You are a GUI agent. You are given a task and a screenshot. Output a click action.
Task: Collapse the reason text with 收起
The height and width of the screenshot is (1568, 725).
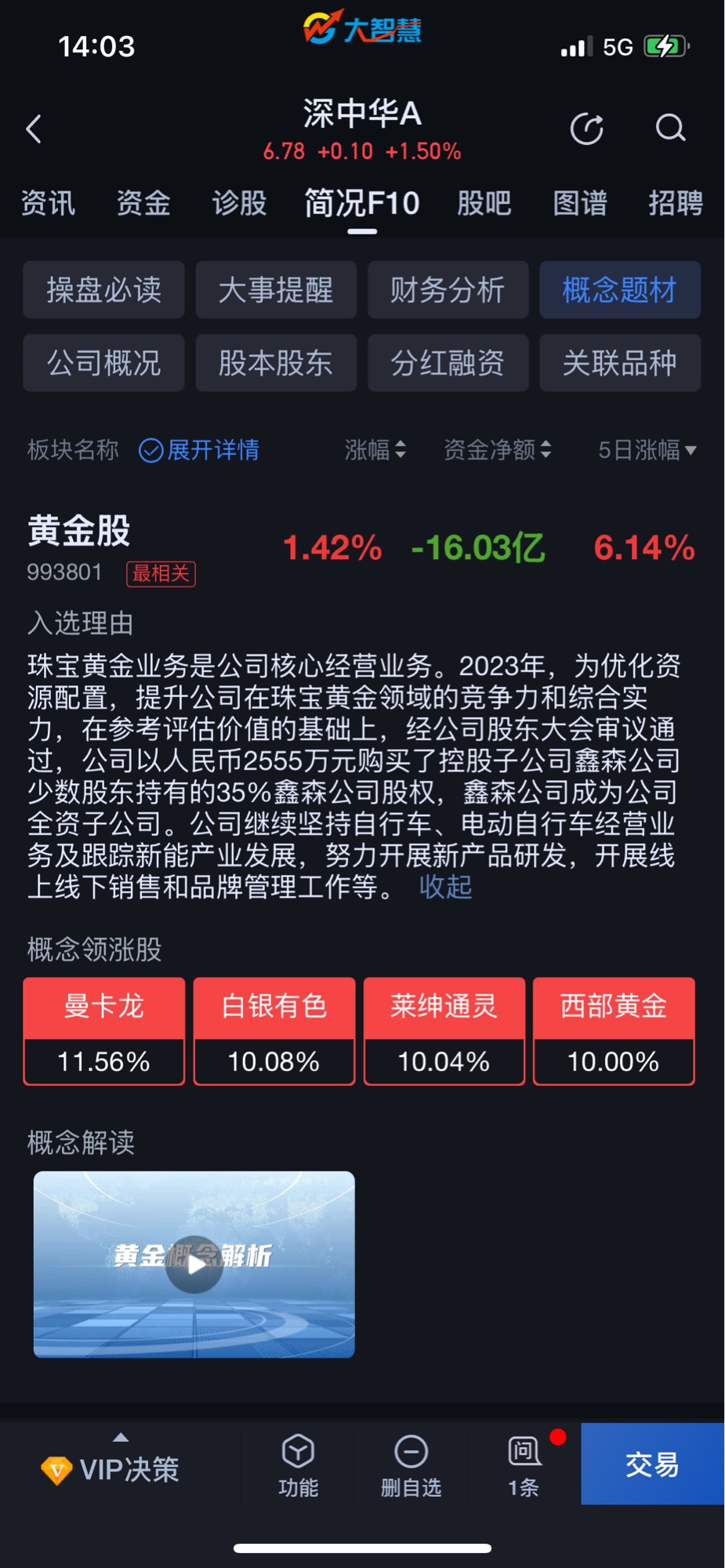click(x=445, y=887)
